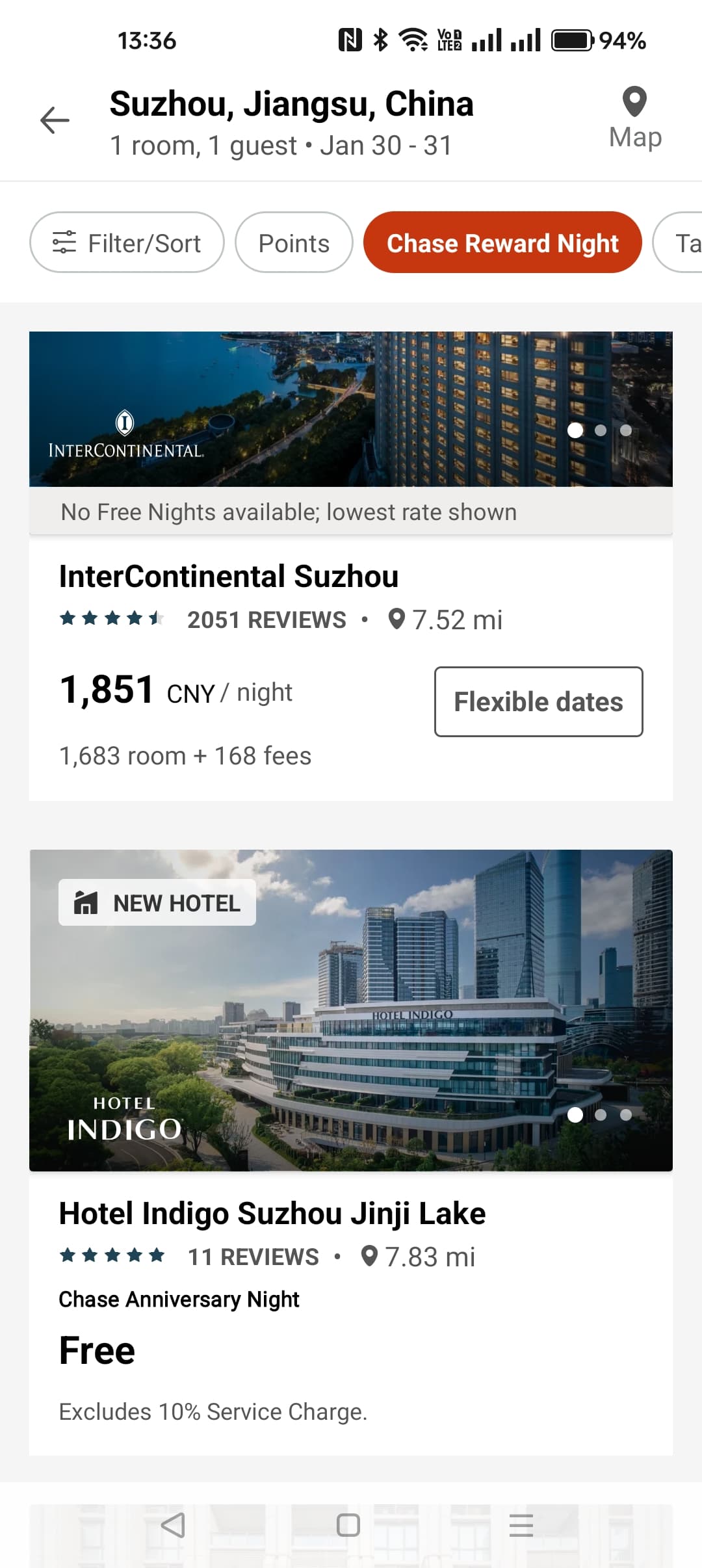Open recent apps from navigation bar
702x1568 pixels.
point(521,1525)
